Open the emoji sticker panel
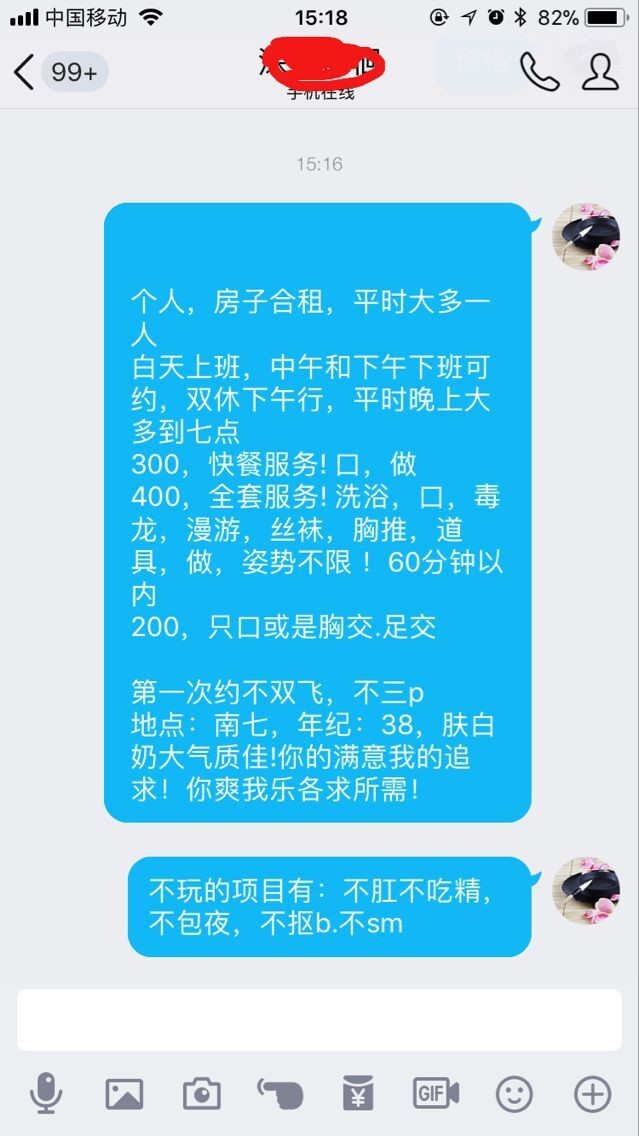This screenshot has width=639, height=1136. click(514, 1094)
